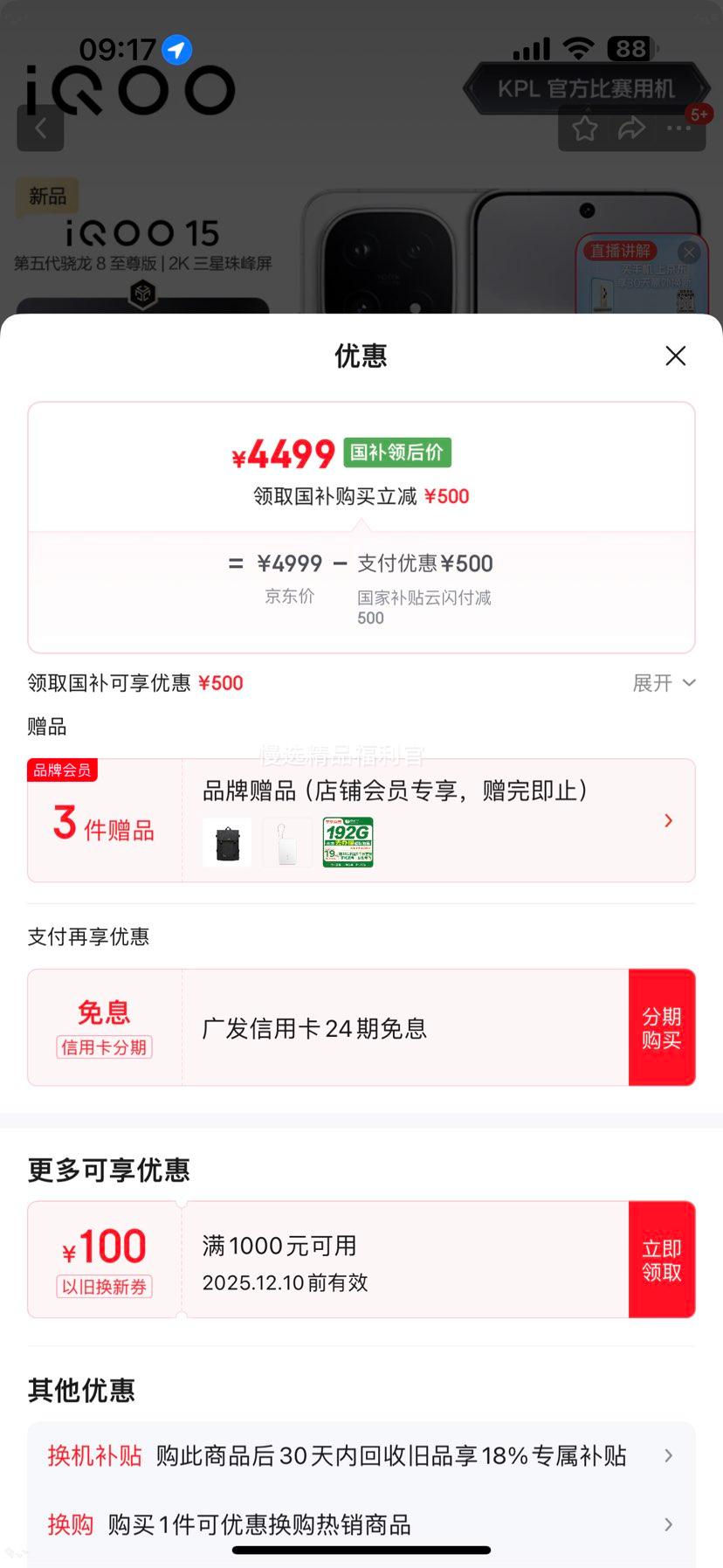Tap the back arrow at top left
Screen dimensions: 723x1568
[x=40, y=128]
